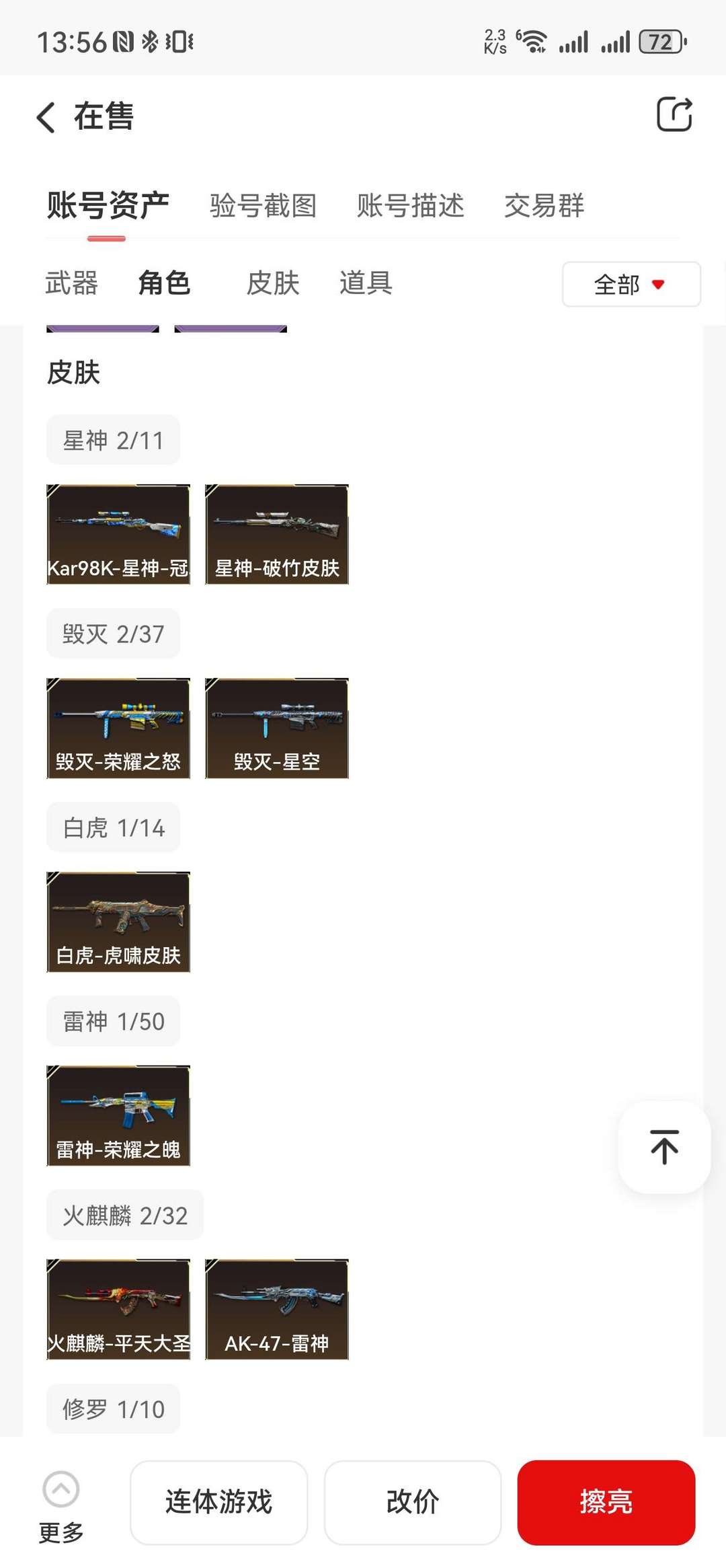Screen dimensions: 726x1568
Task: Switch to the 交易群 tab
Action: [x=544, y=206]
